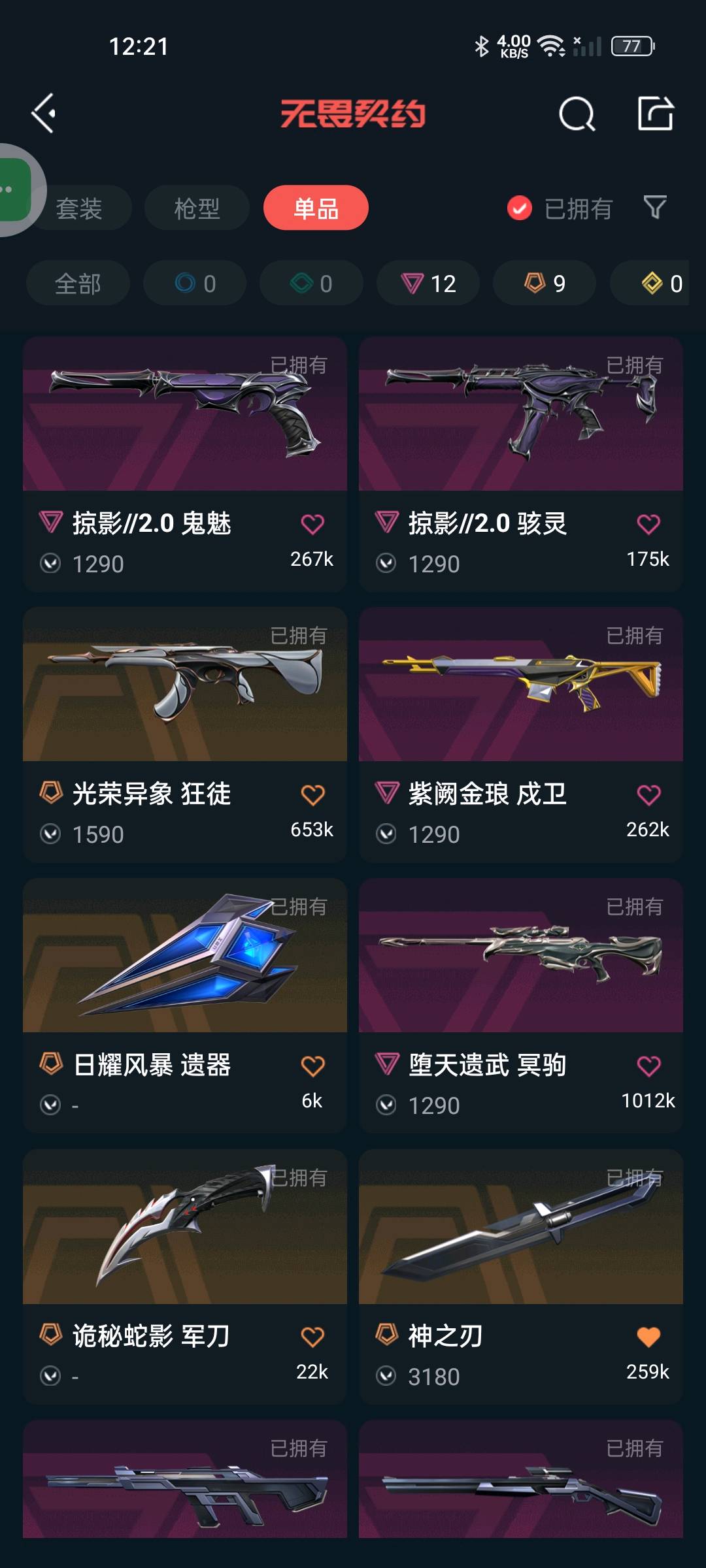Filter by the orange rarity chip showing 9
Viewport: 706px width, 1568px height.
(545, 284)
